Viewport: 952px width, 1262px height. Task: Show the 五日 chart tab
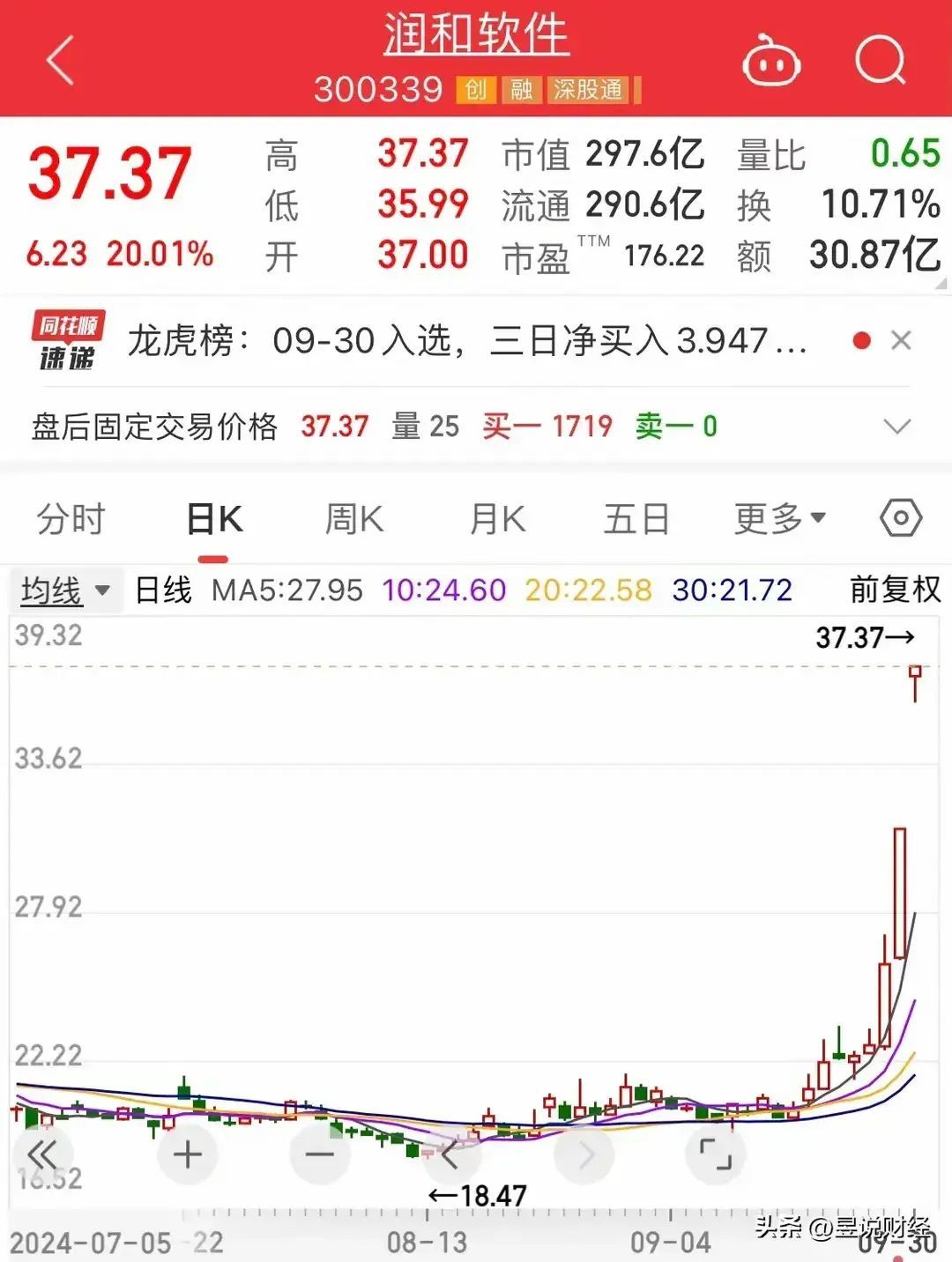coord(636,519)
